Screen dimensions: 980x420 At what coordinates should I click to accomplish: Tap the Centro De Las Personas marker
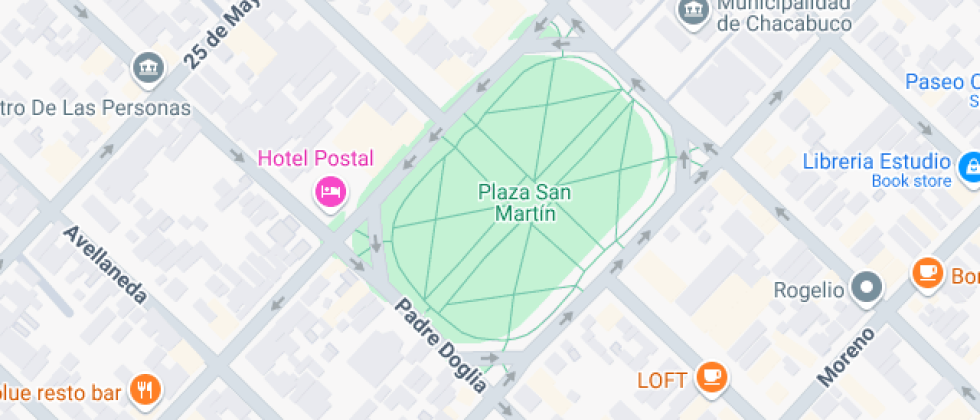click(147, 68)
